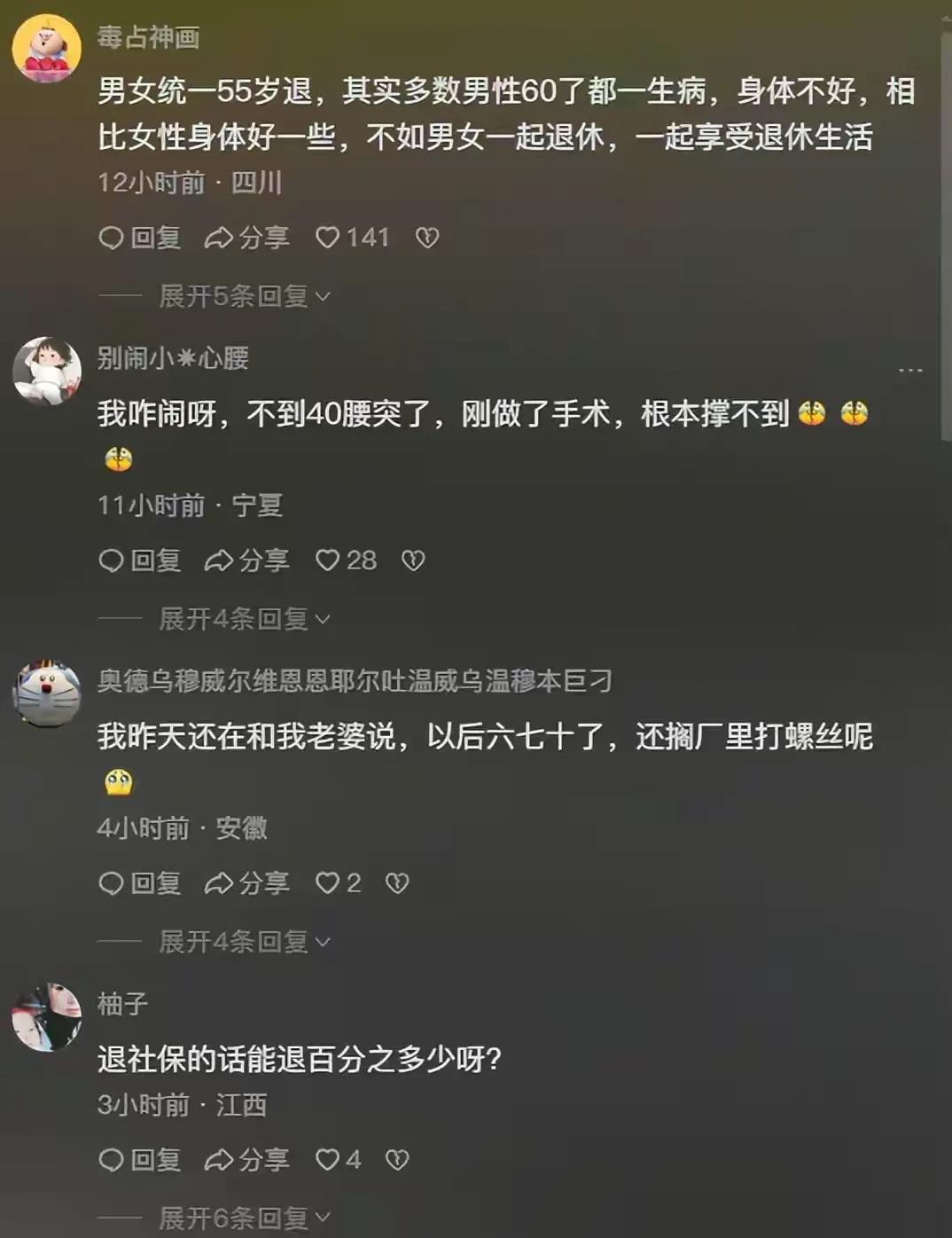Reply to 毒占神画's comment
Viewport: 952px width, 1238px height.
coord(139,238)
